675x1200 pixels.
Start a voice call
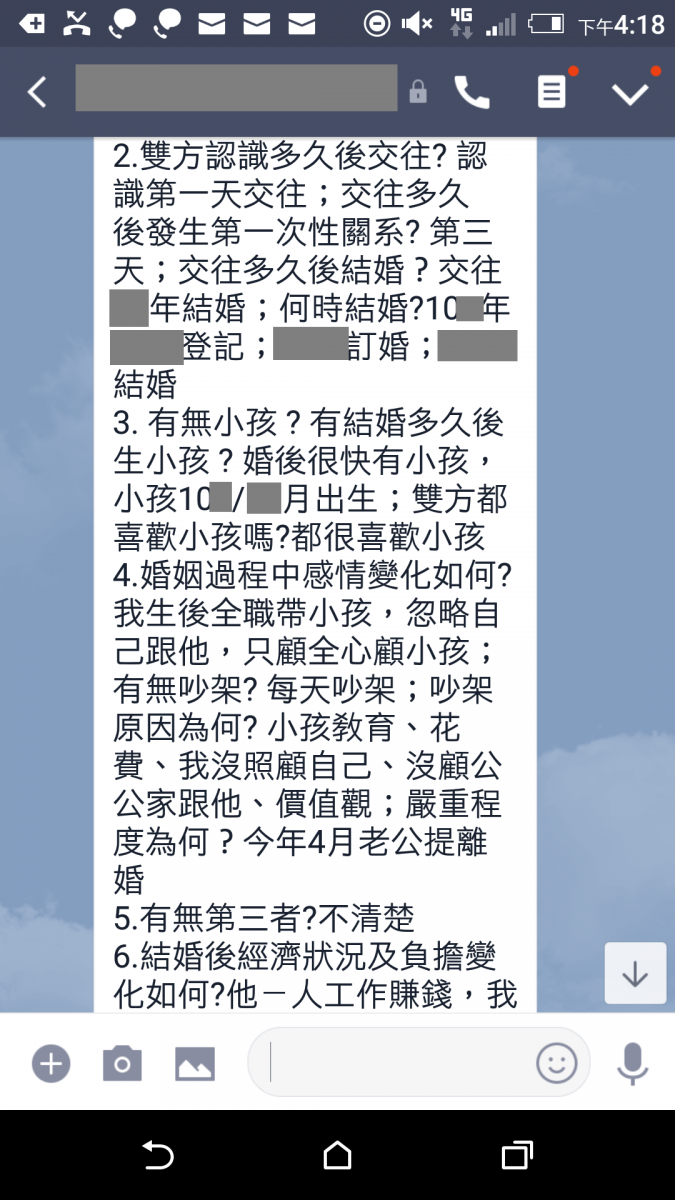pos(472,93)
